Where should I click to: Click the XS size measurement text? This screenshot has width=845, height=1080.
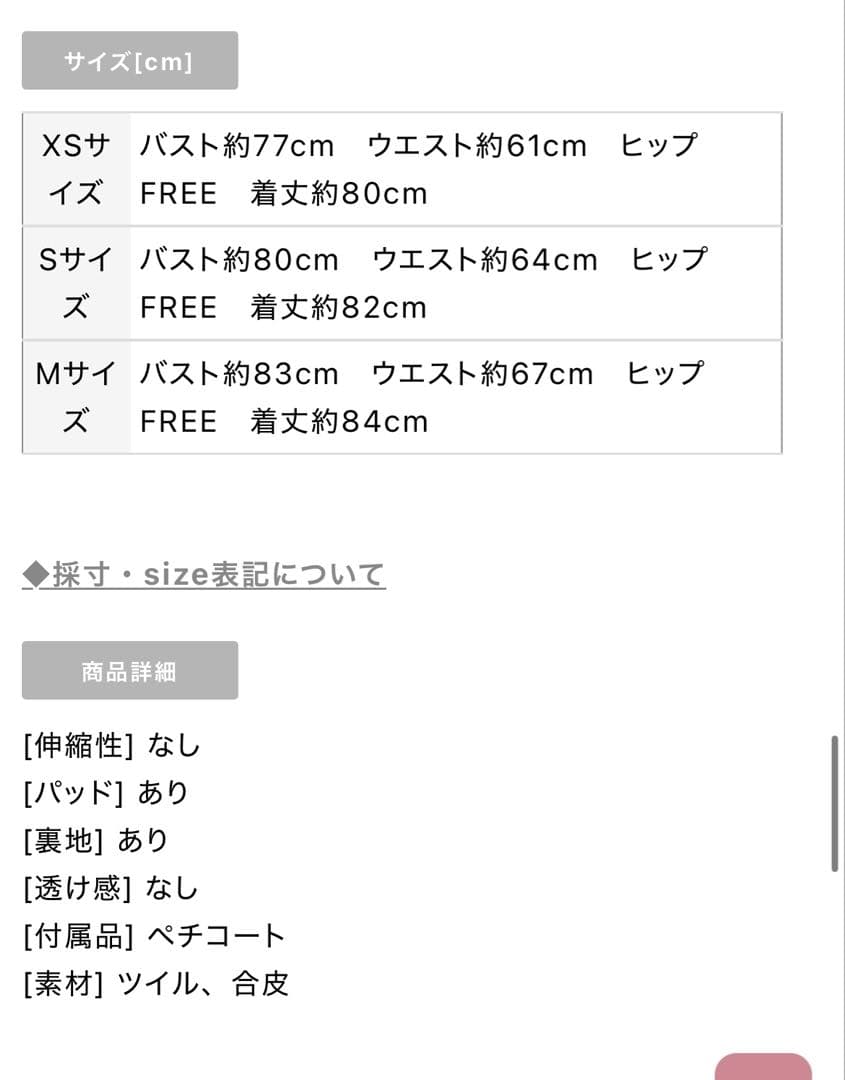[420, 169]
